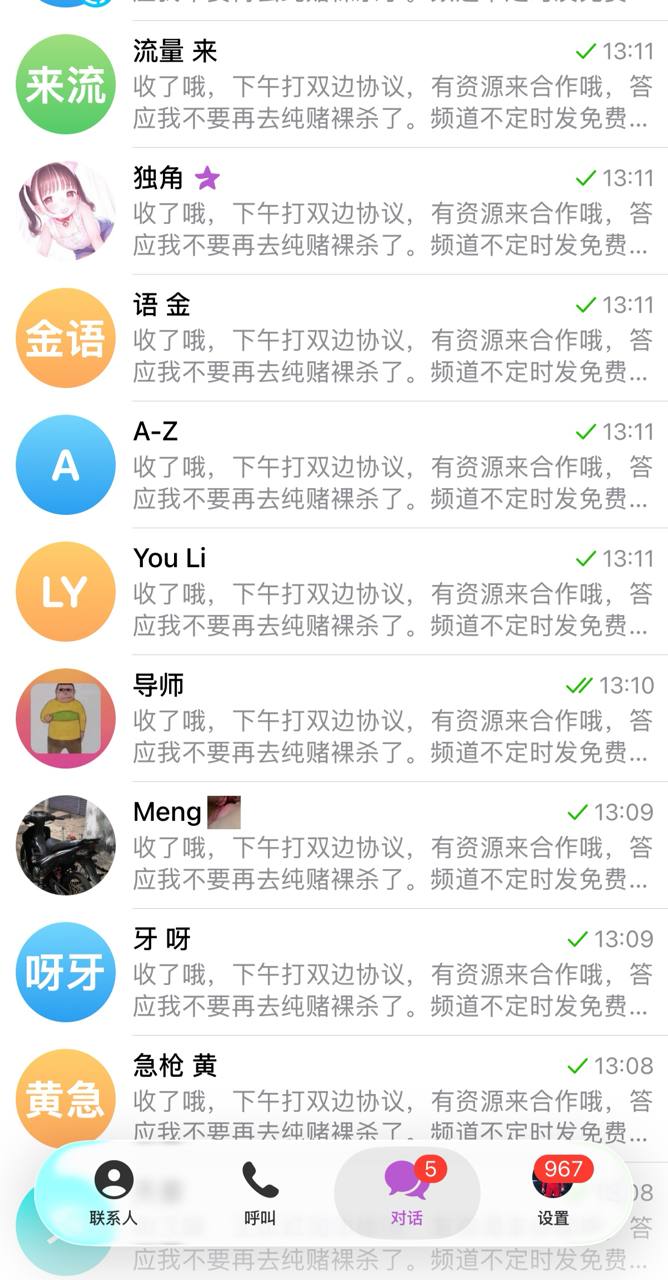The width and height of the screenshot is (668, 1280).
Task: Go to the 呼叫 calls tab
Action: pos(260,1193)
